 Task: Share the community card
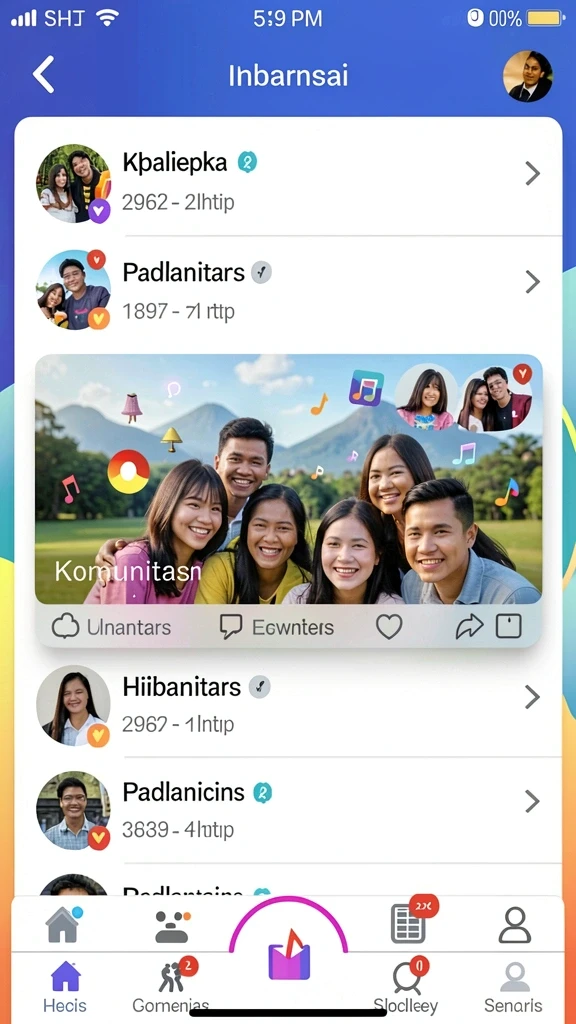(x=469, y=627)
